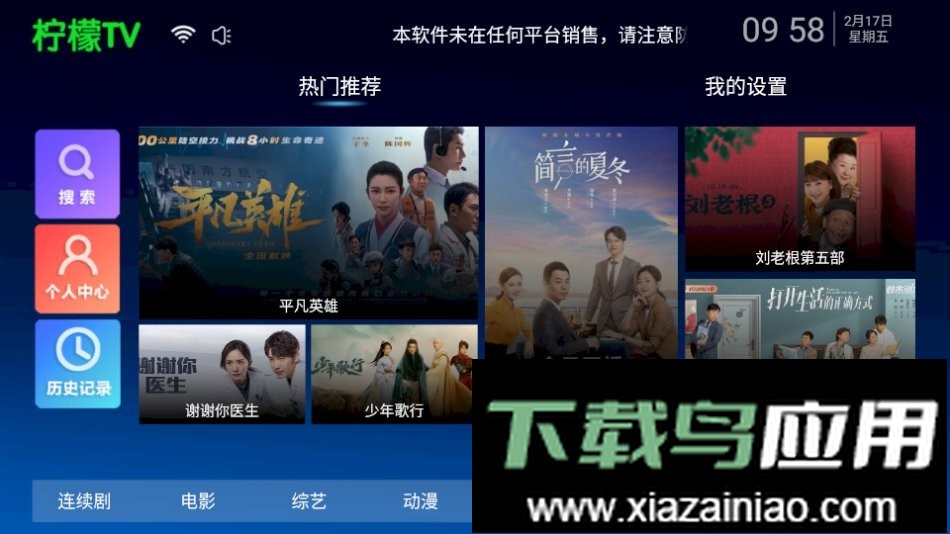The width and height of the screenshot is (950, 534).
Task: Go to 个人中心 personal center
Action: (77, 269)
